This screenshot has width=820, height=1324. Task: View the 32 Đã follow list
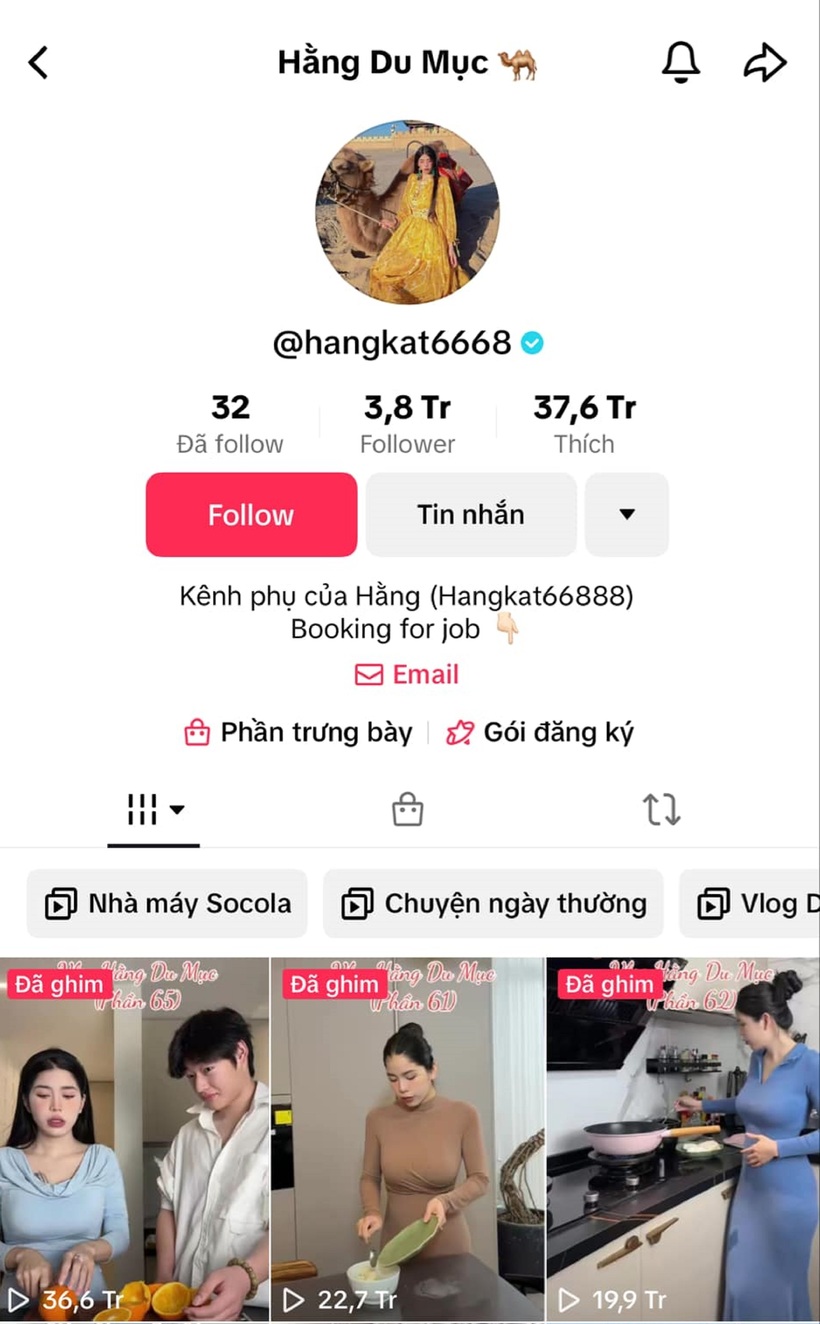click(x=230, y=424)
